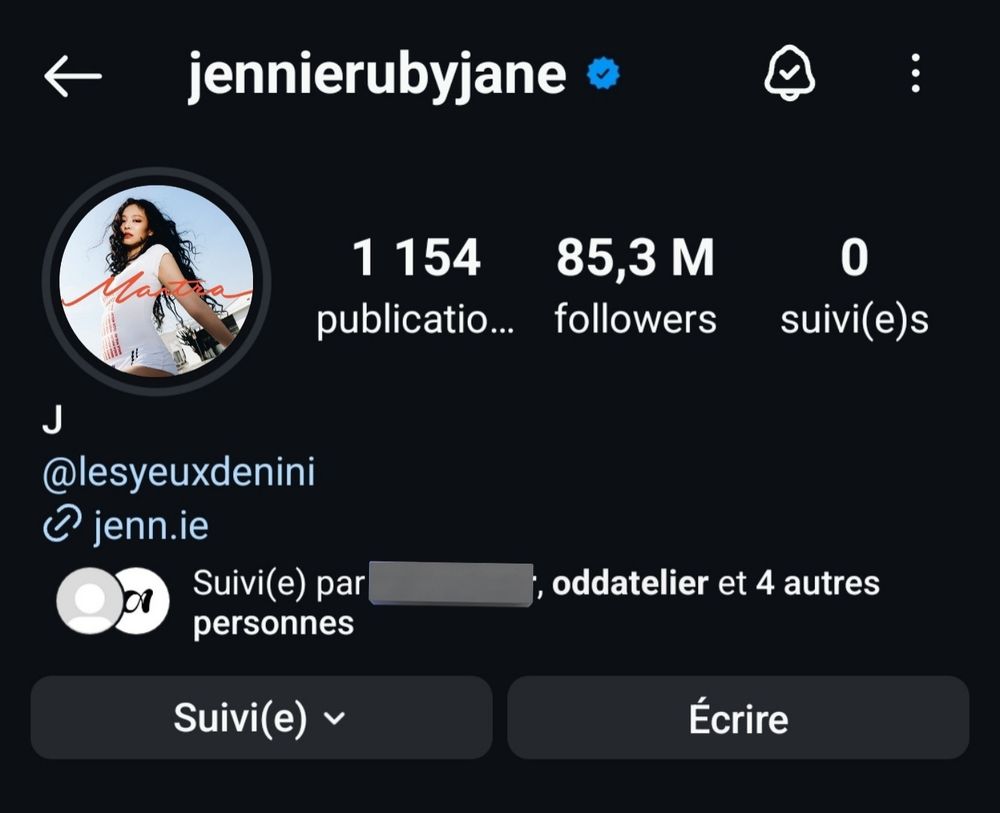The image size is (1000, 813).
Task: Expand the Suivi(e) following dropdown
Action: [261, 718]
